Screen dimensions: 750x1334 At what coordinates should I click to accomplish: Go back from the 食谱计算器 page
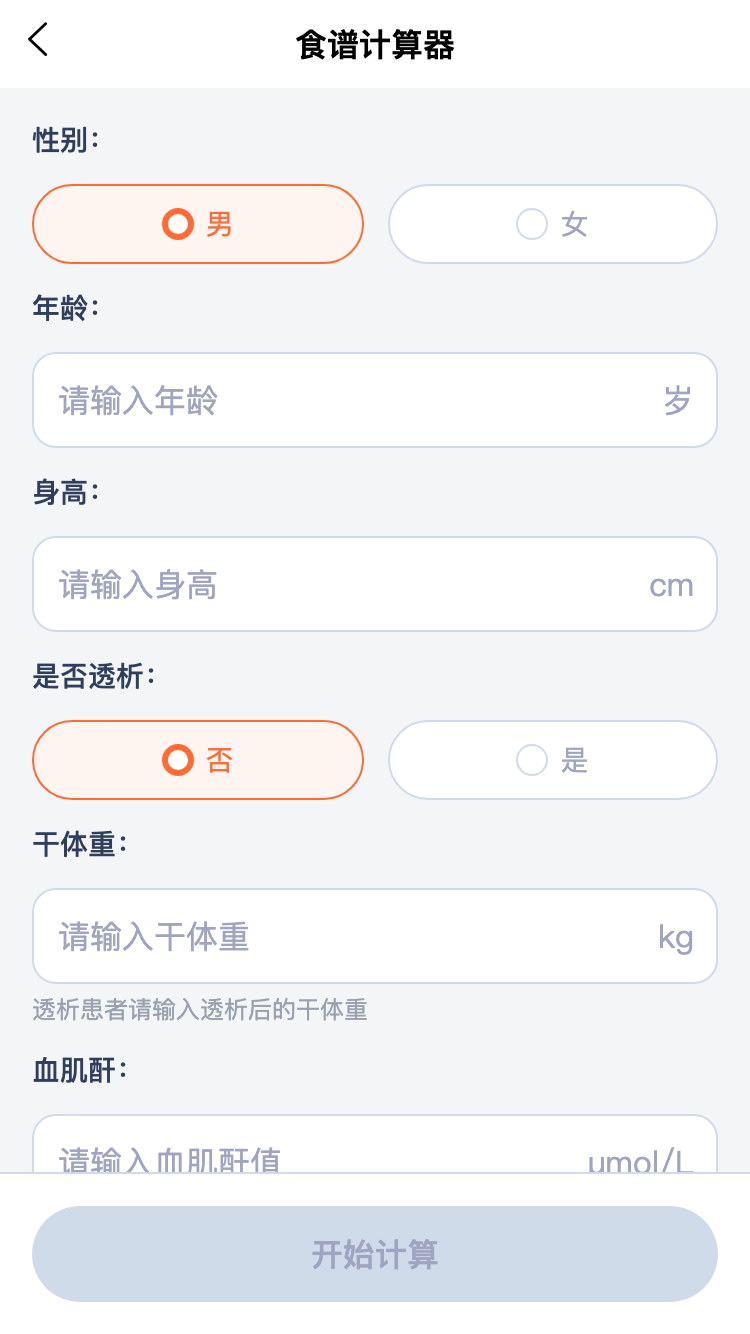point(38,41)
